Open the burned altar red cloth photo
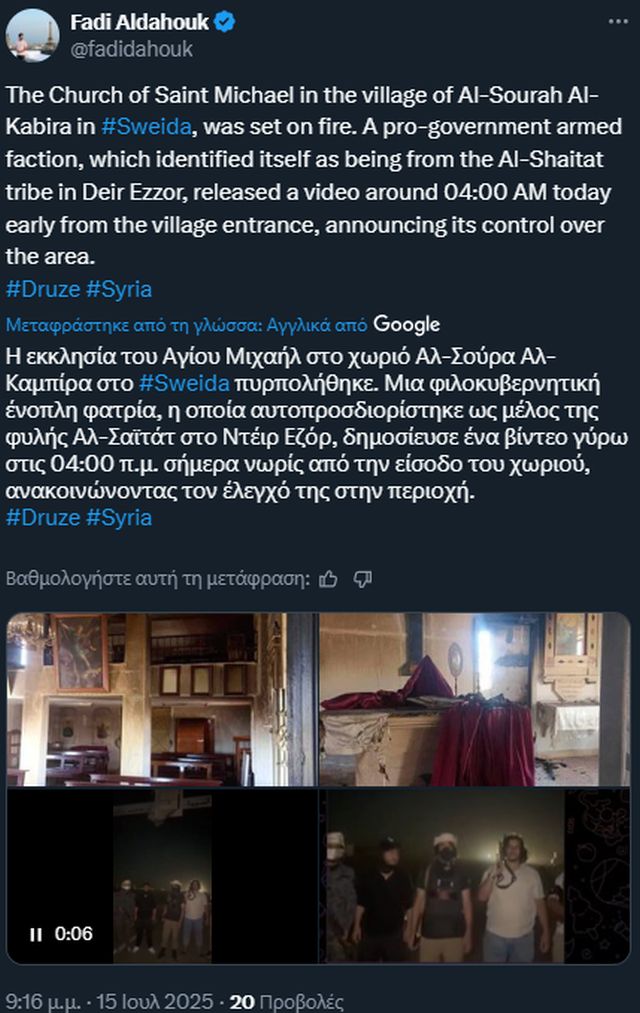 point(474,698)
